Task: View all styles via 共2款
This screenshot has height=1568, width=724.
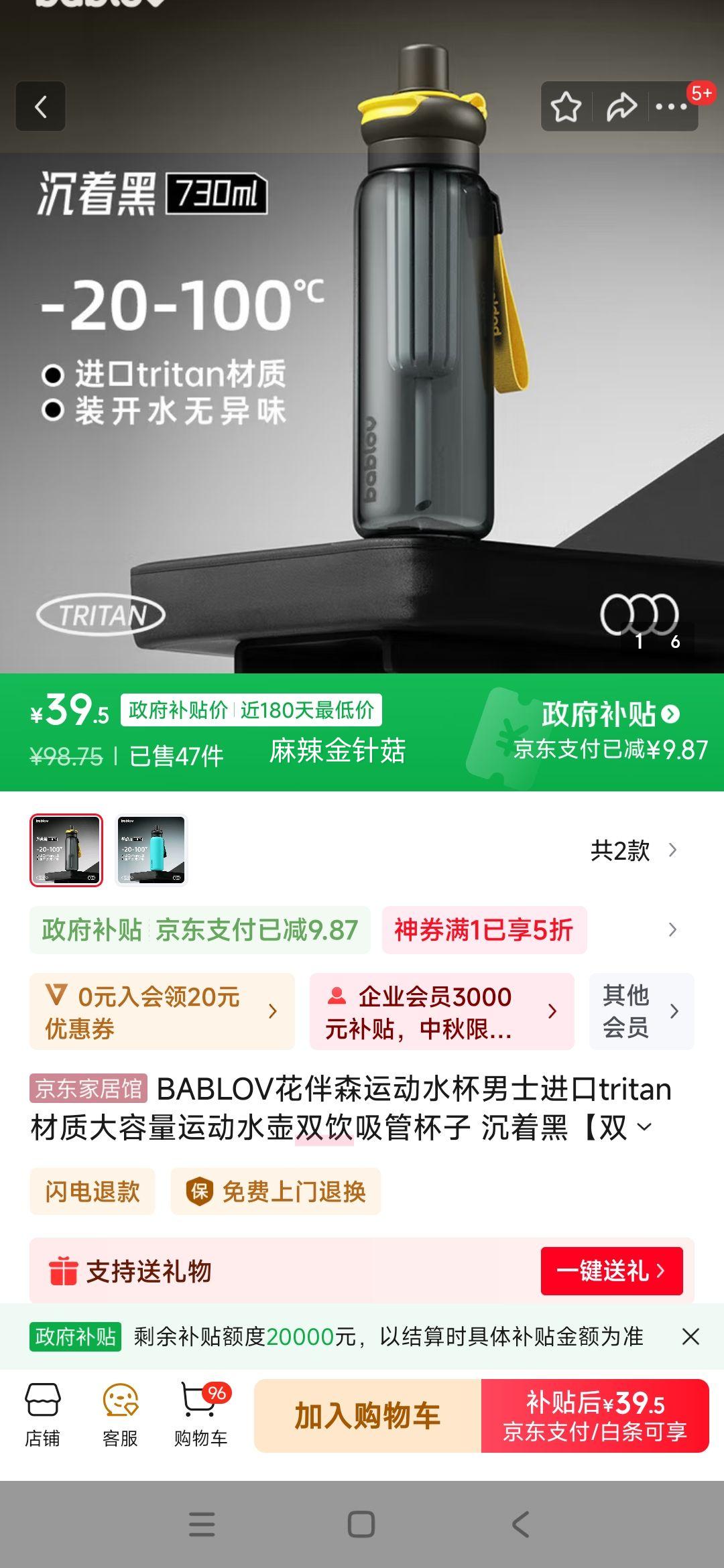Action: point(633,850)
